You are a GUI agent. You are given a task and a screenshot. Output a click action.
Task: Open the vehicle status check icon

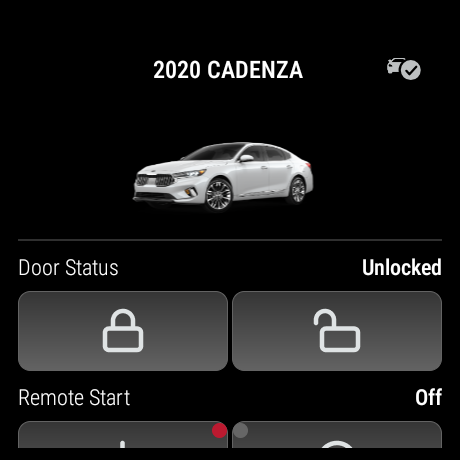(x=404, y=69)
